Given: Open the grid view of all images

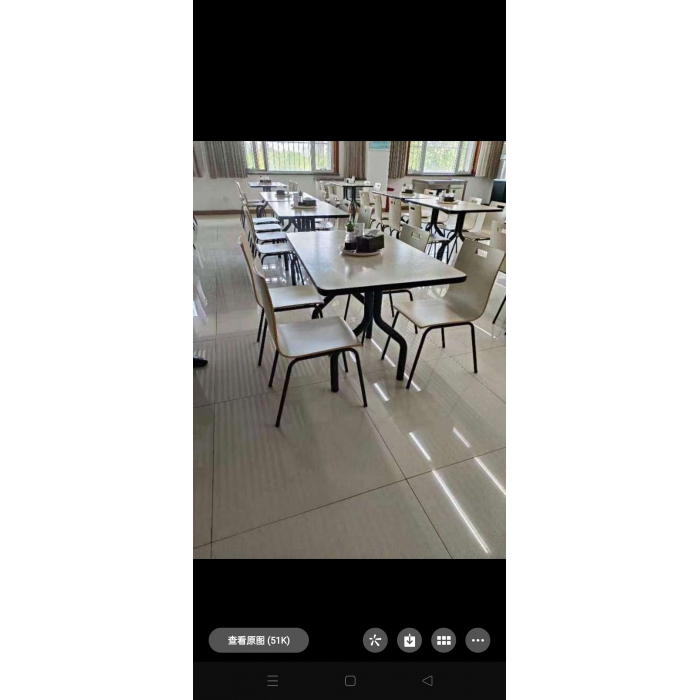Looking at the screenshot, I should point(444,640).
